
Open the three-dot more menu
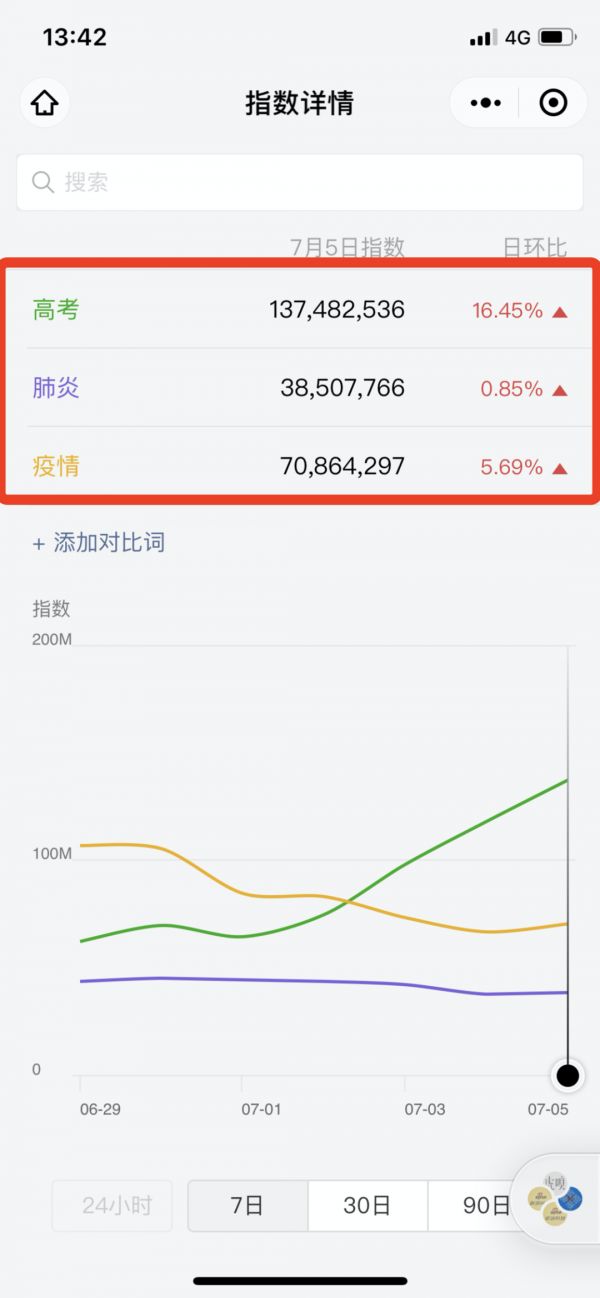click(485, 103)
